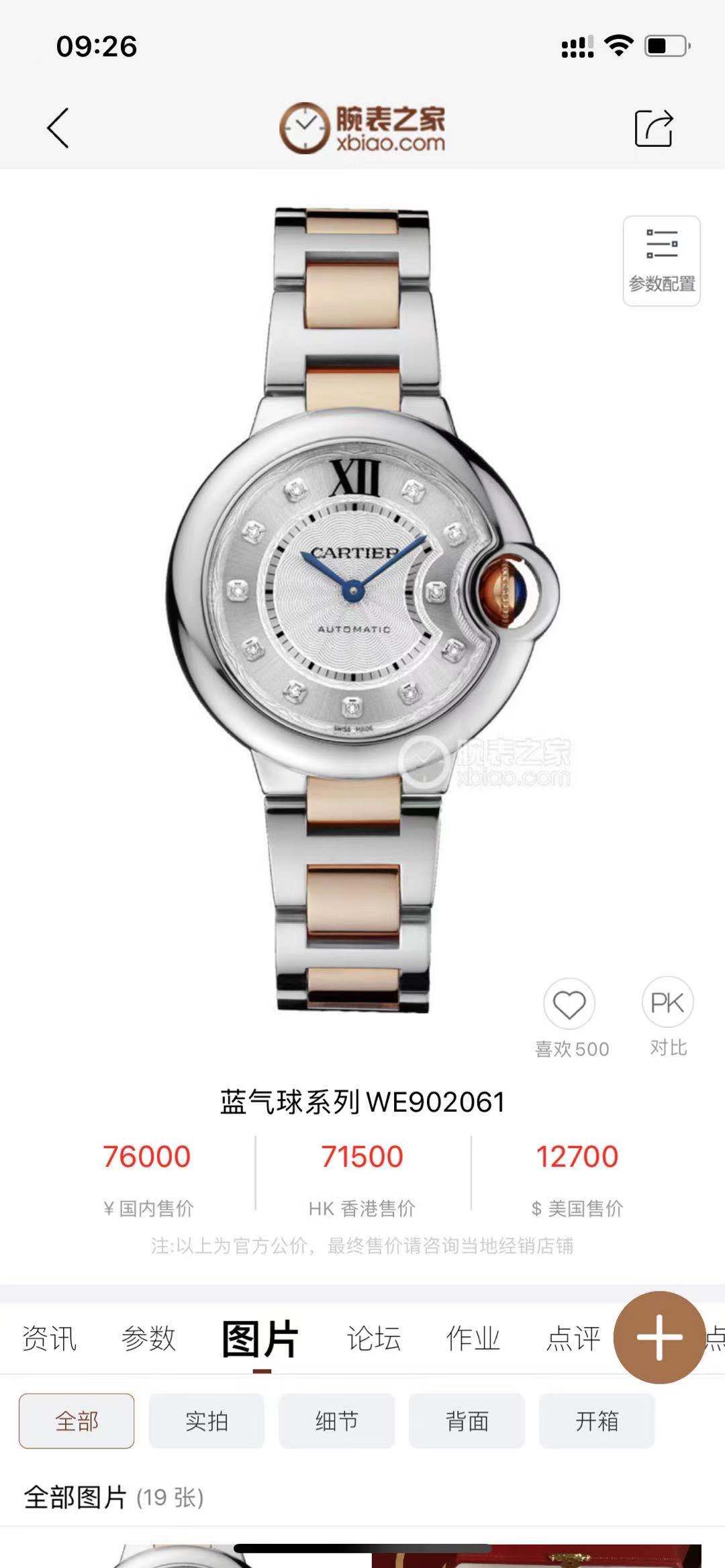Viewport: 725px width, 1568px height.
Task: Share this watch page
Action: coord(653,127)
